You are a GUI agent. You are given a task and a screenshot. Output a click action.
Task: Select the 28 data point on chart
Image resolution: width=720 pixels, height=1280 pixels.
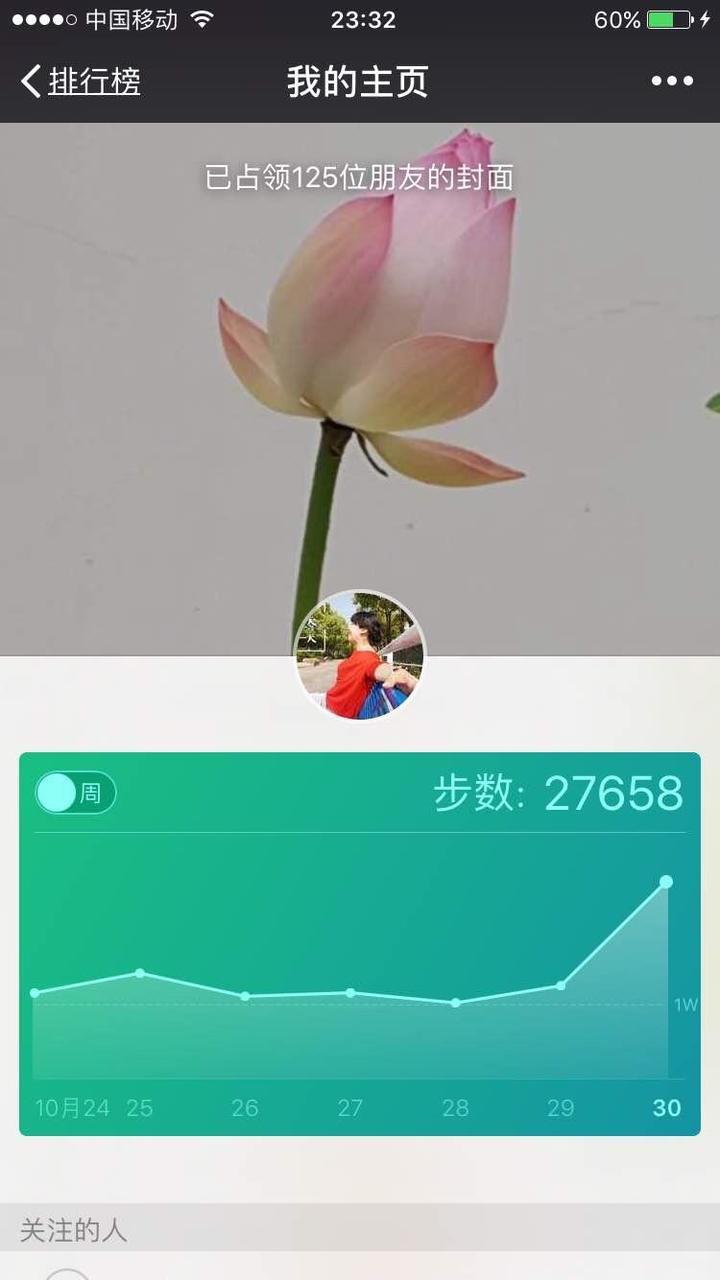coord(455,1002)
